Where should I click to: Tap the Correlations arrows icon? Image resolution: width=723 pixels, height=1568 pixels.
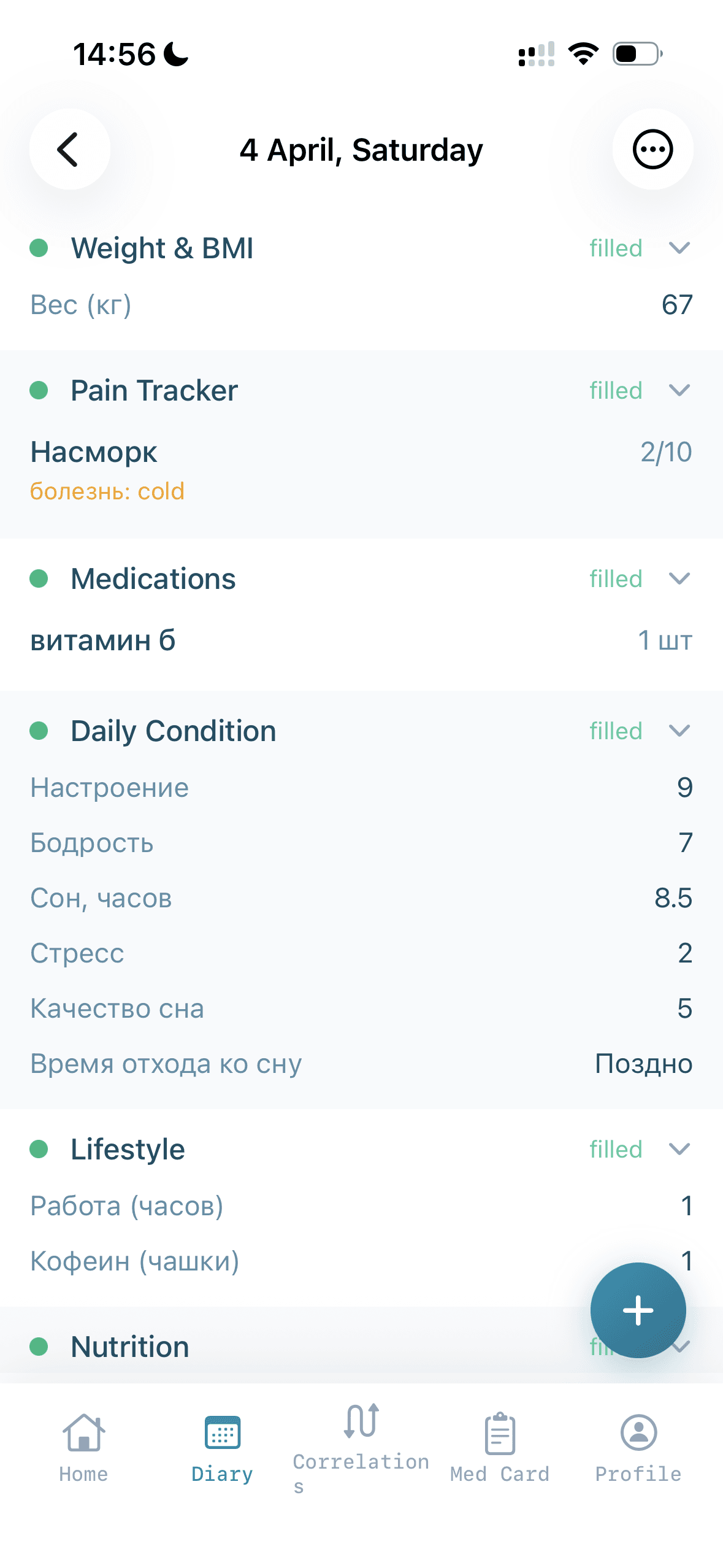pos(361,1421)
